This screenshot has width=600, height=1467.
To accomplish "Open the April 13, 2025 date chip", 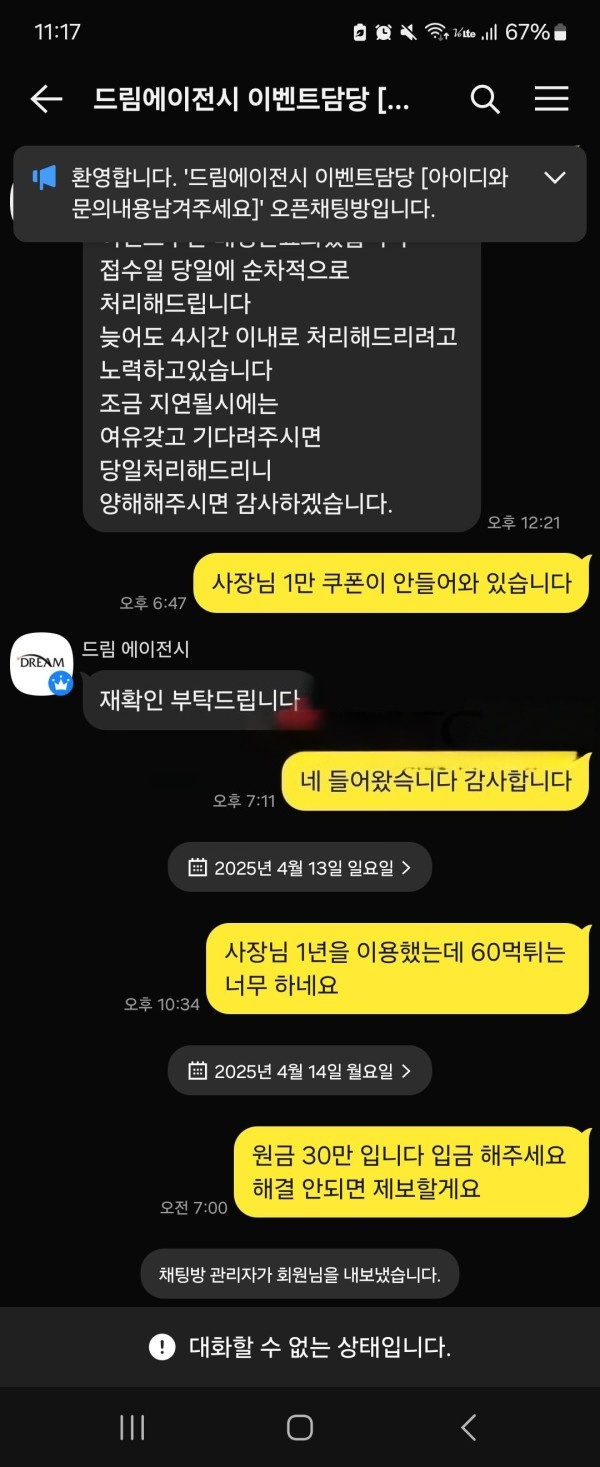I will click(x=299, y=868).
